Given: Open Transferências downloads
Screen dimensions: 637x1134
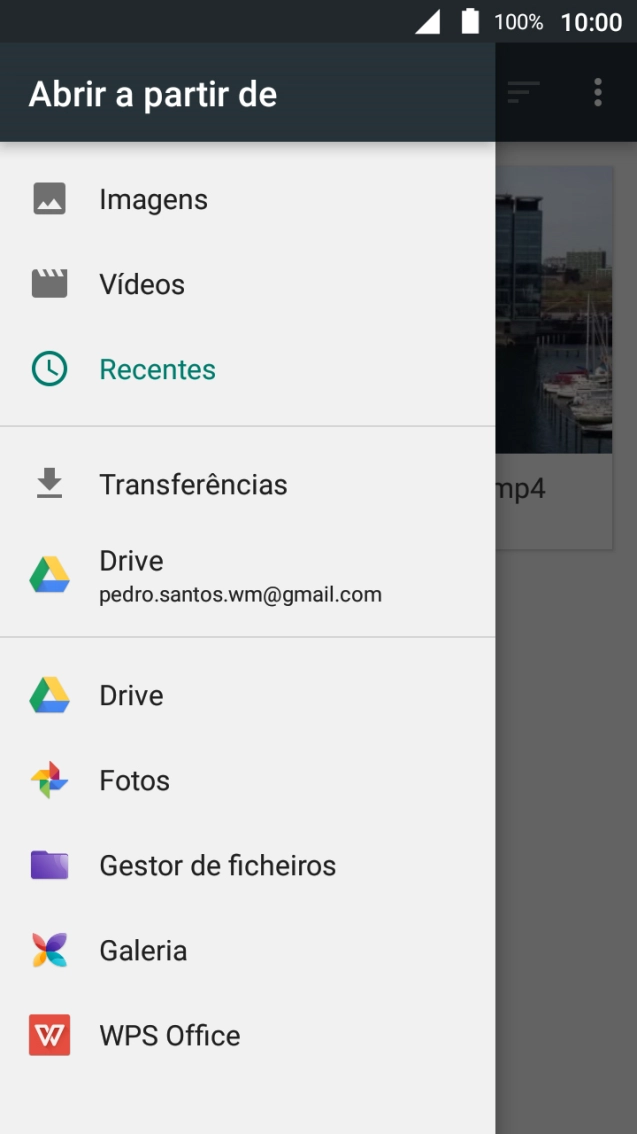Looking at the screenshot, I should 193,485.
